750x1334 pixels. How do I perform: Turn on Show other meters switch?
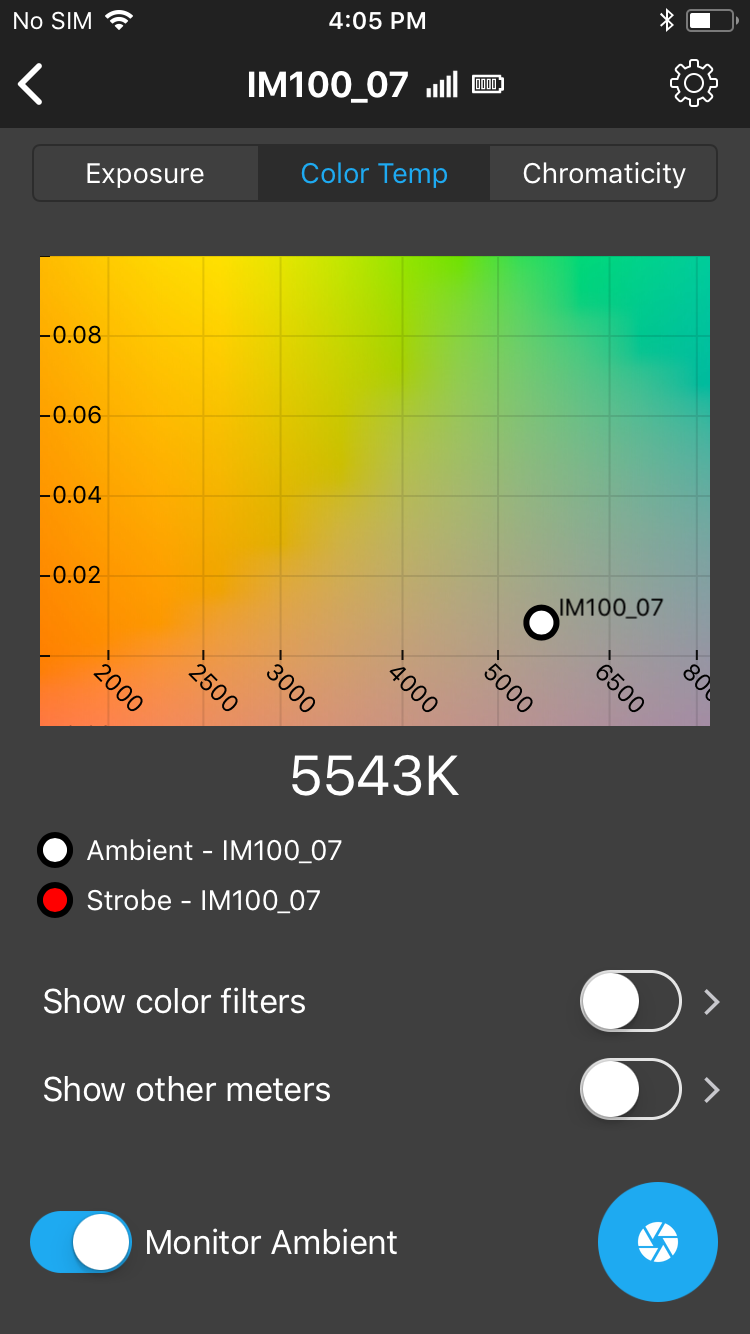[x=630, y=1089]
